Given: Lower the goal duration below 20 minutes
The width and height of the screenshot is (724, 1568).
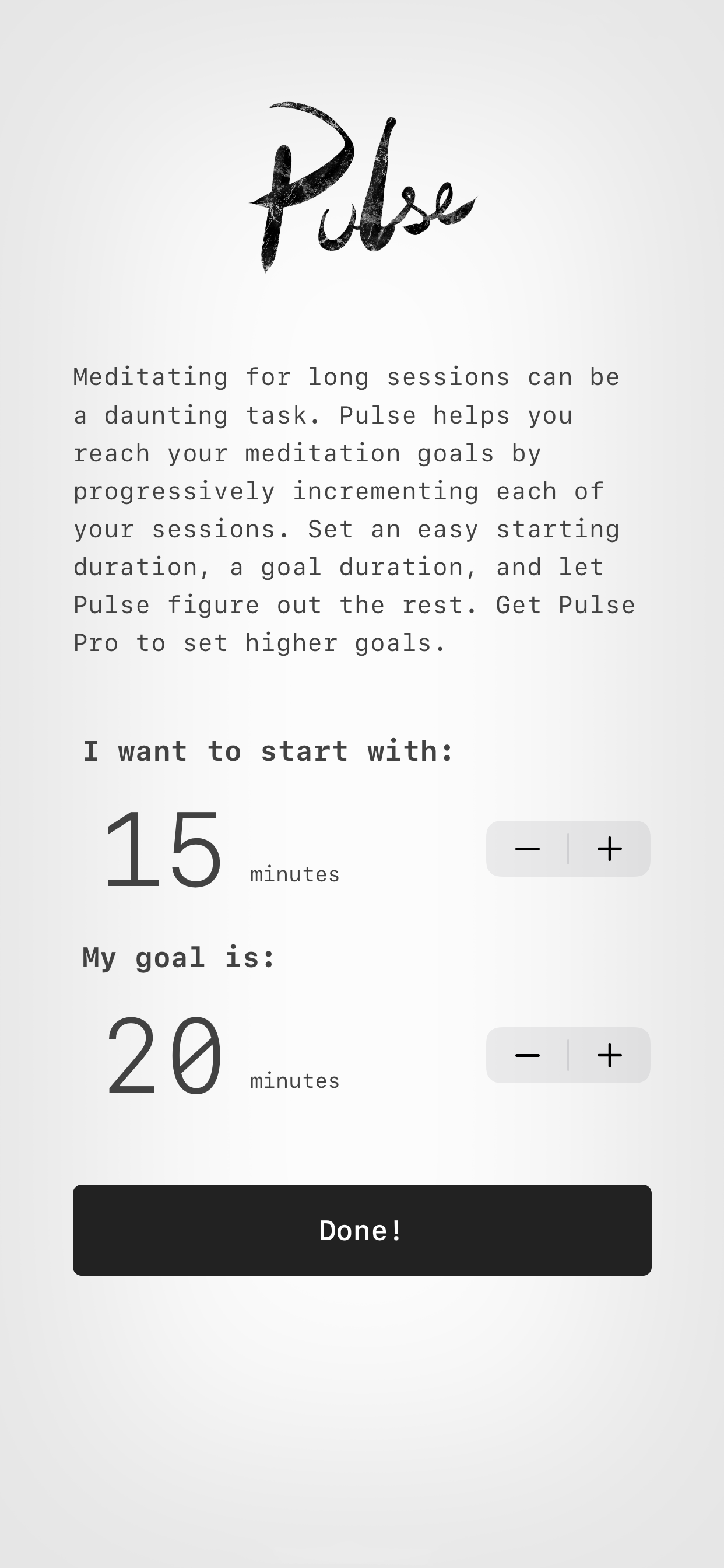Looking at the screenshot, I should click(x=527, y=1055).
